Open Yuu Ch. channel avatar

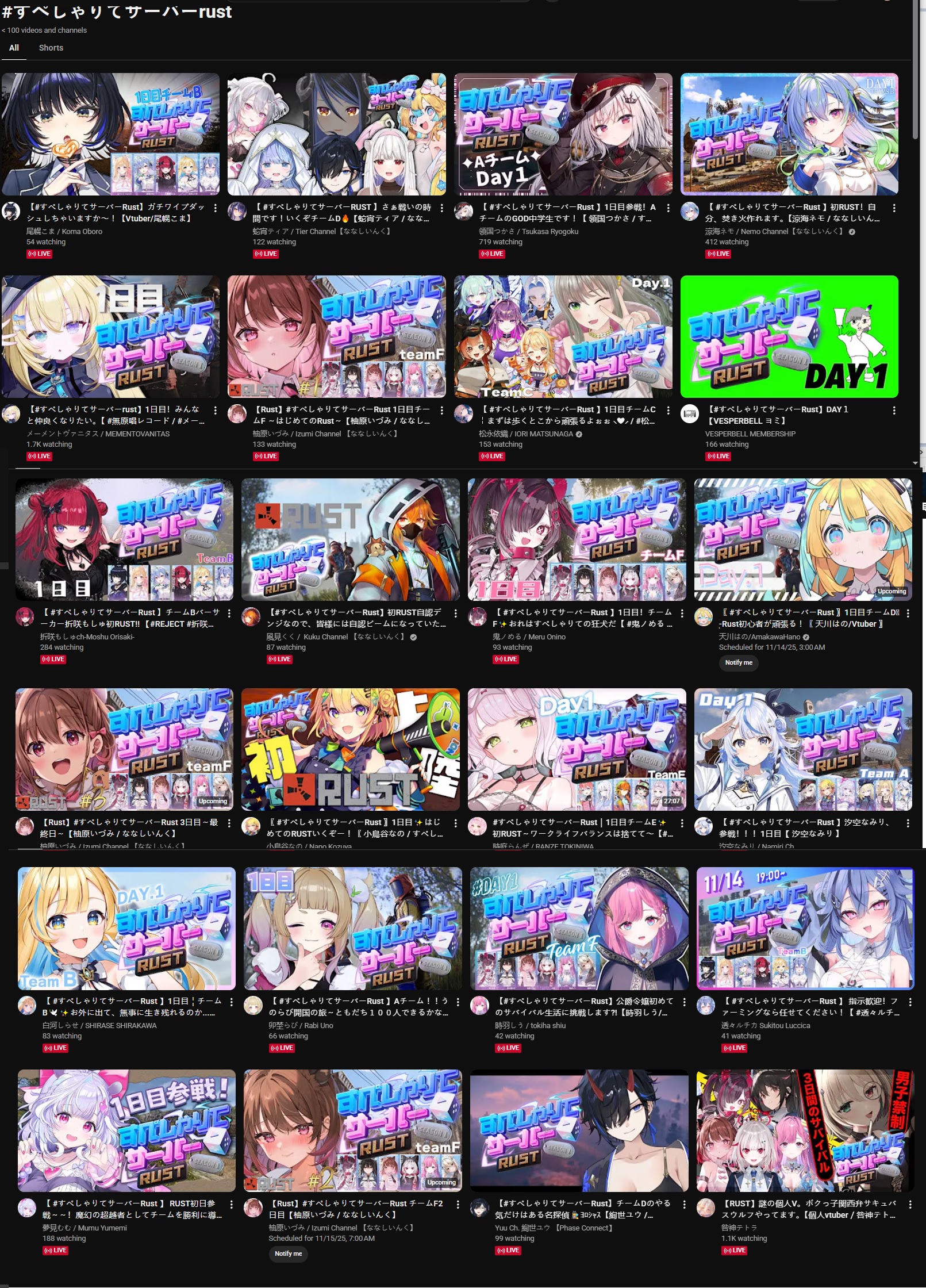pyautogui.click(x=479, y=1209)
